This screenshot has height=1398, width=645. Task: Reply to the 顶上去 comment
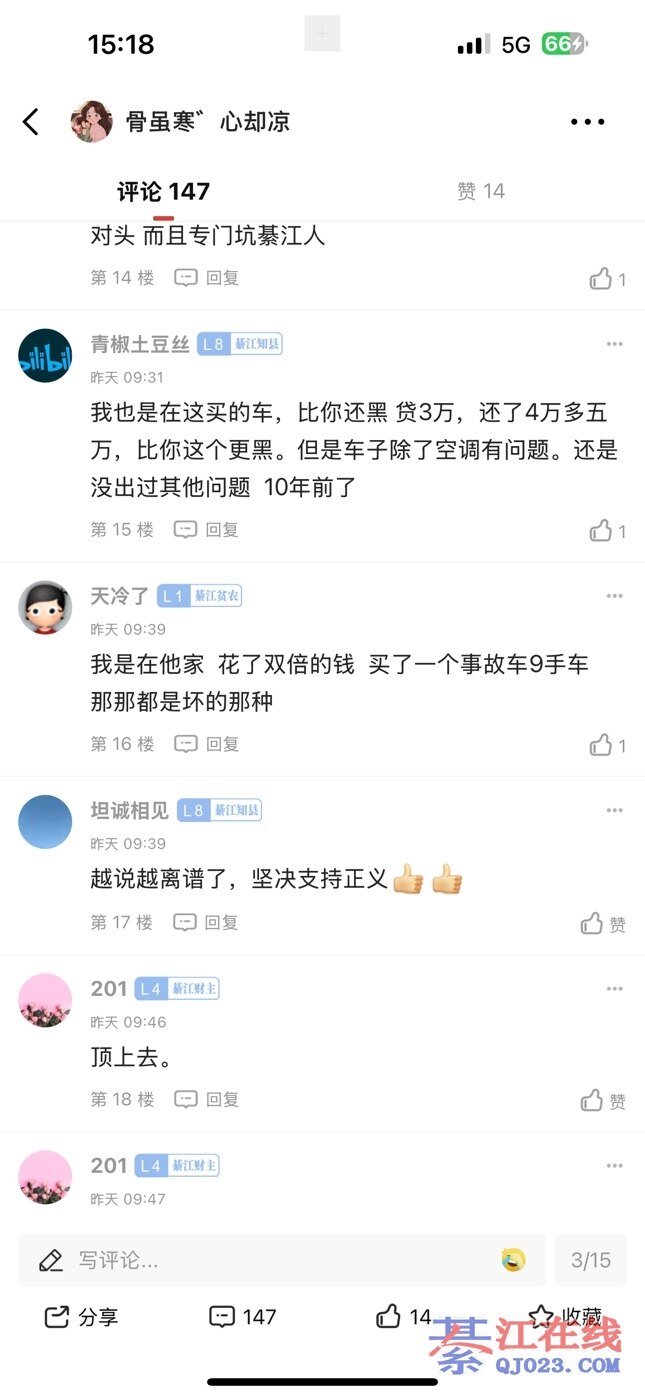point(208,1099)
